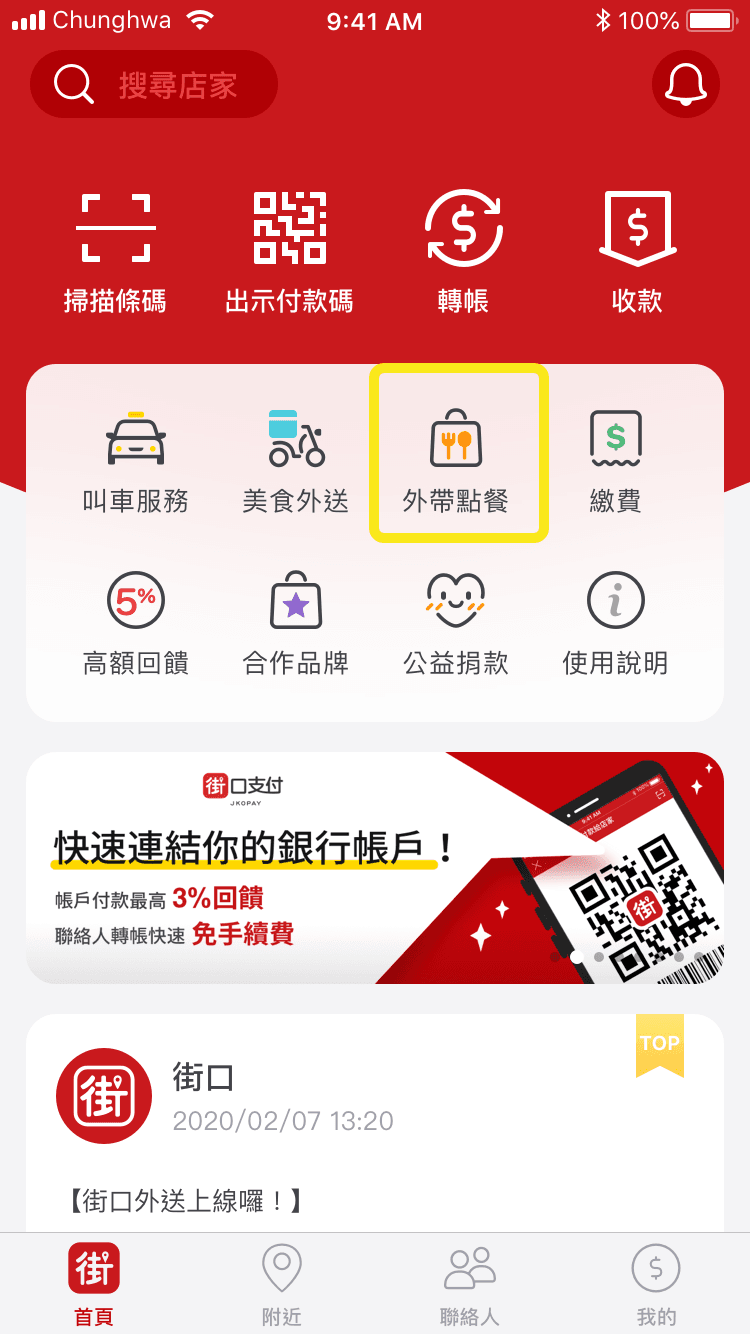This screenshot has width=750, height=1334.
Task: Read 使用說明 usage instructions
Action: (615, 622)
